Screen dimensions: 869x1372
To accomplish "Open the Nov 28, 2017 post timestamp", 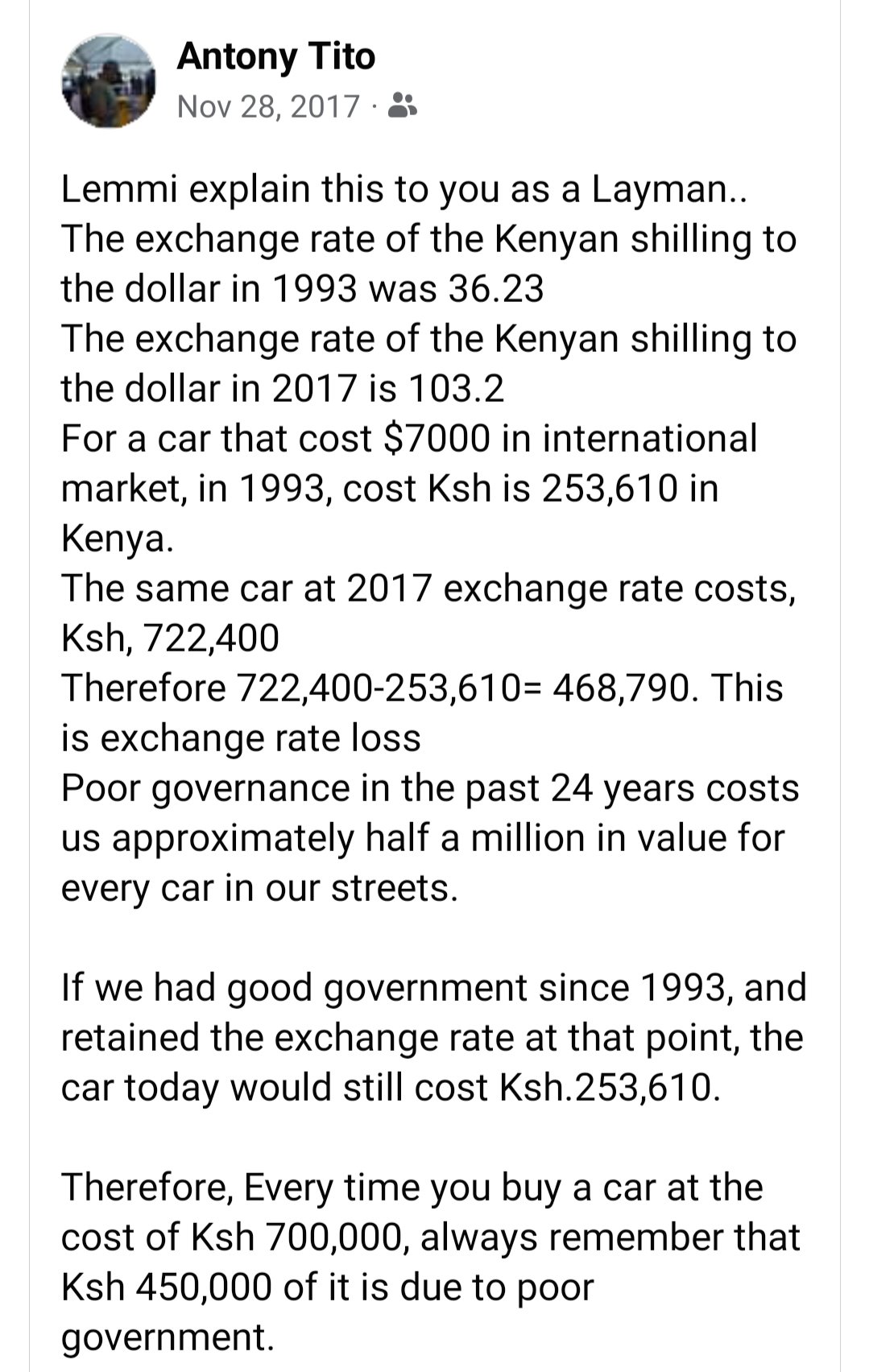I will [x=267, y=106].
